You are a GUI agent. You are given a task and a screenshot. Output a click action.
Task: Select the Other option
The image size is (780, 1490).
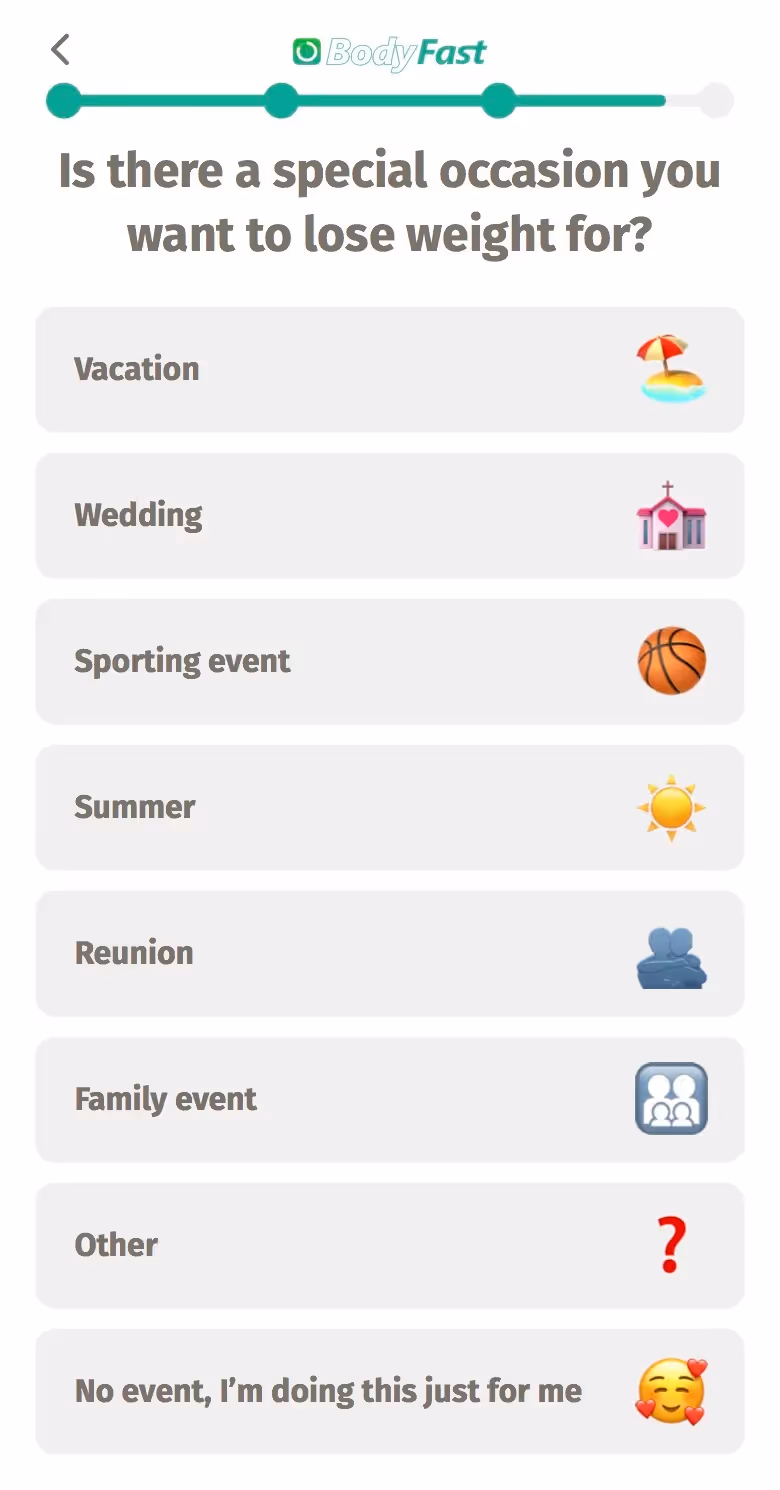pyautogui.click(x=390, y=1245)
